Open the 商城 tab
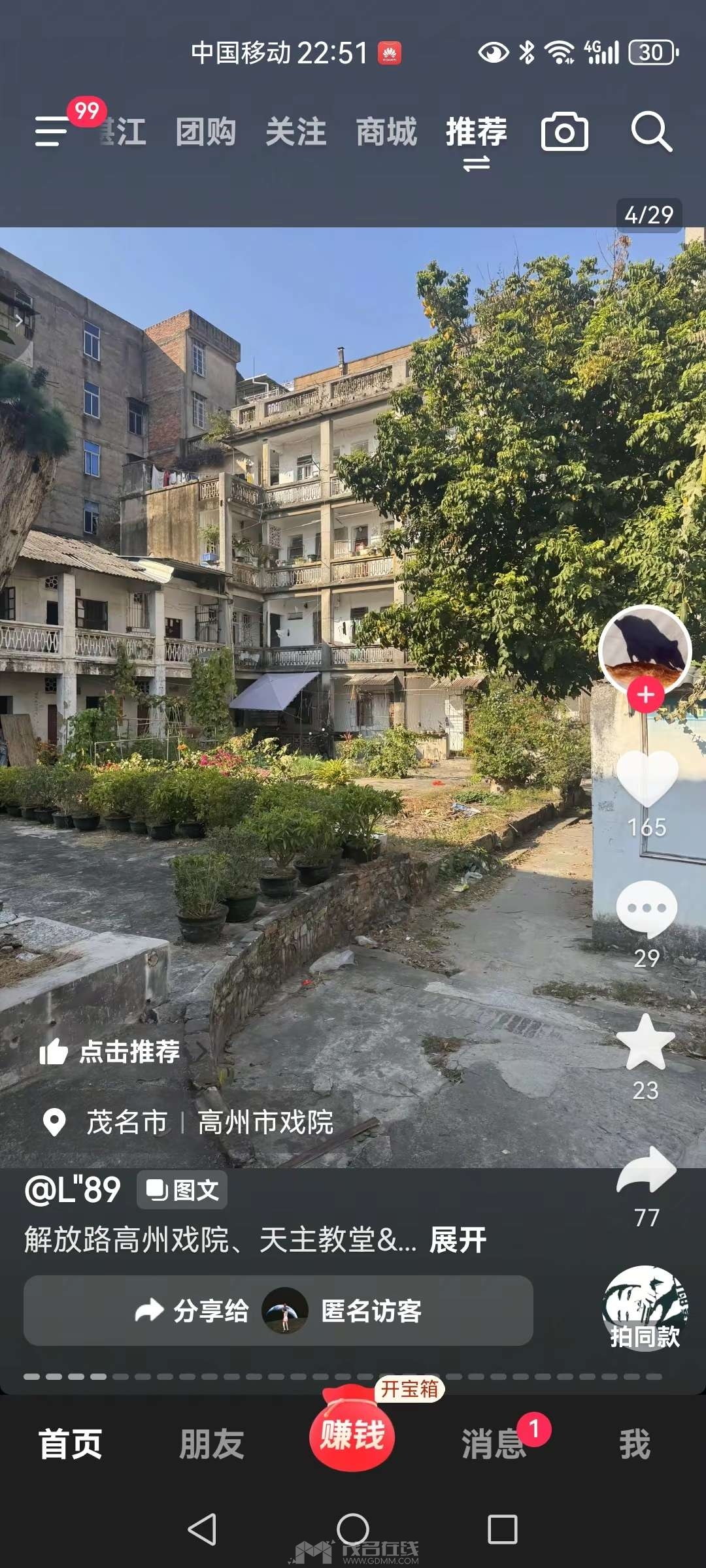 tap(386, 131)
